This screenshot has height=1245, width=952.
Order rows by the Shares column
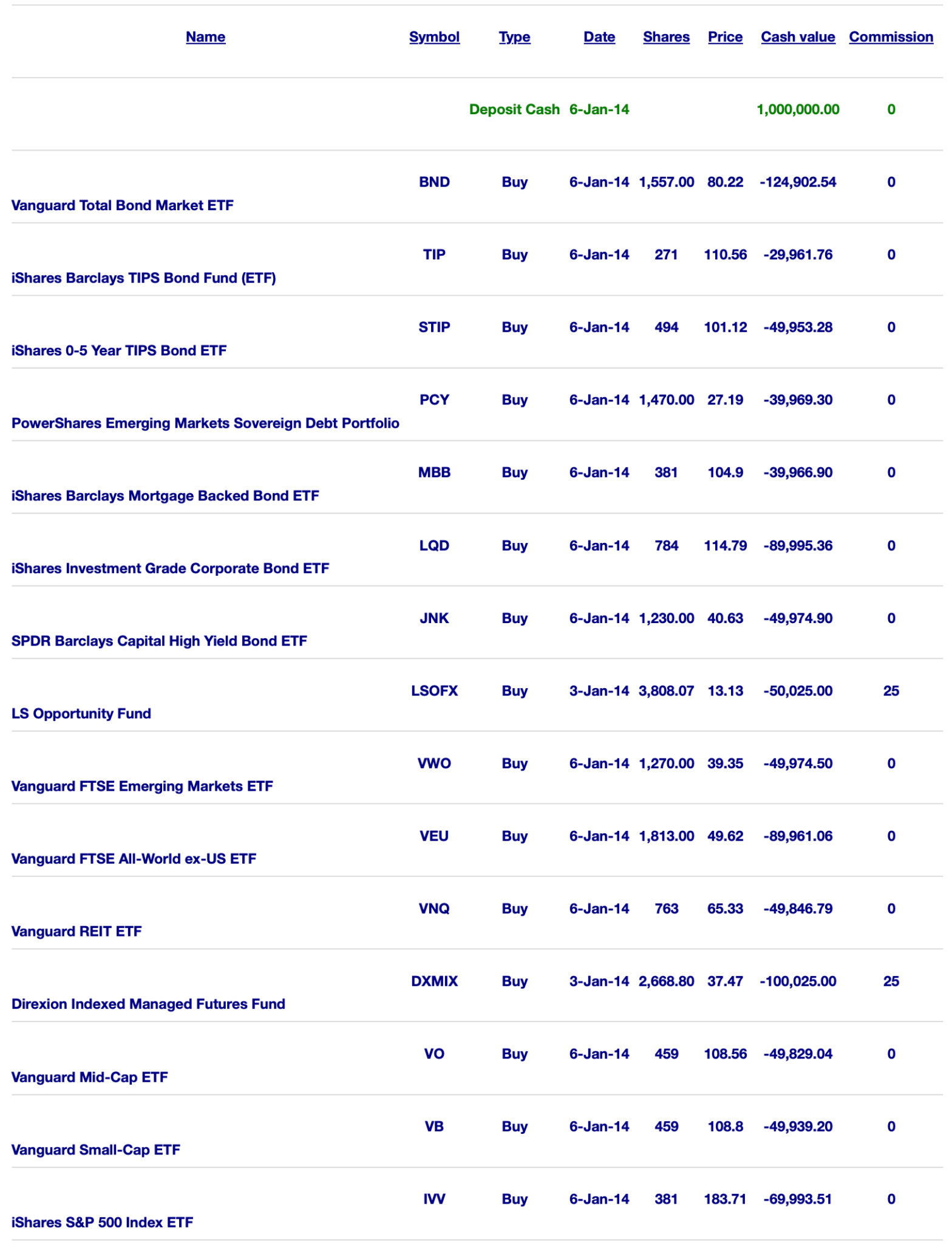666,37
